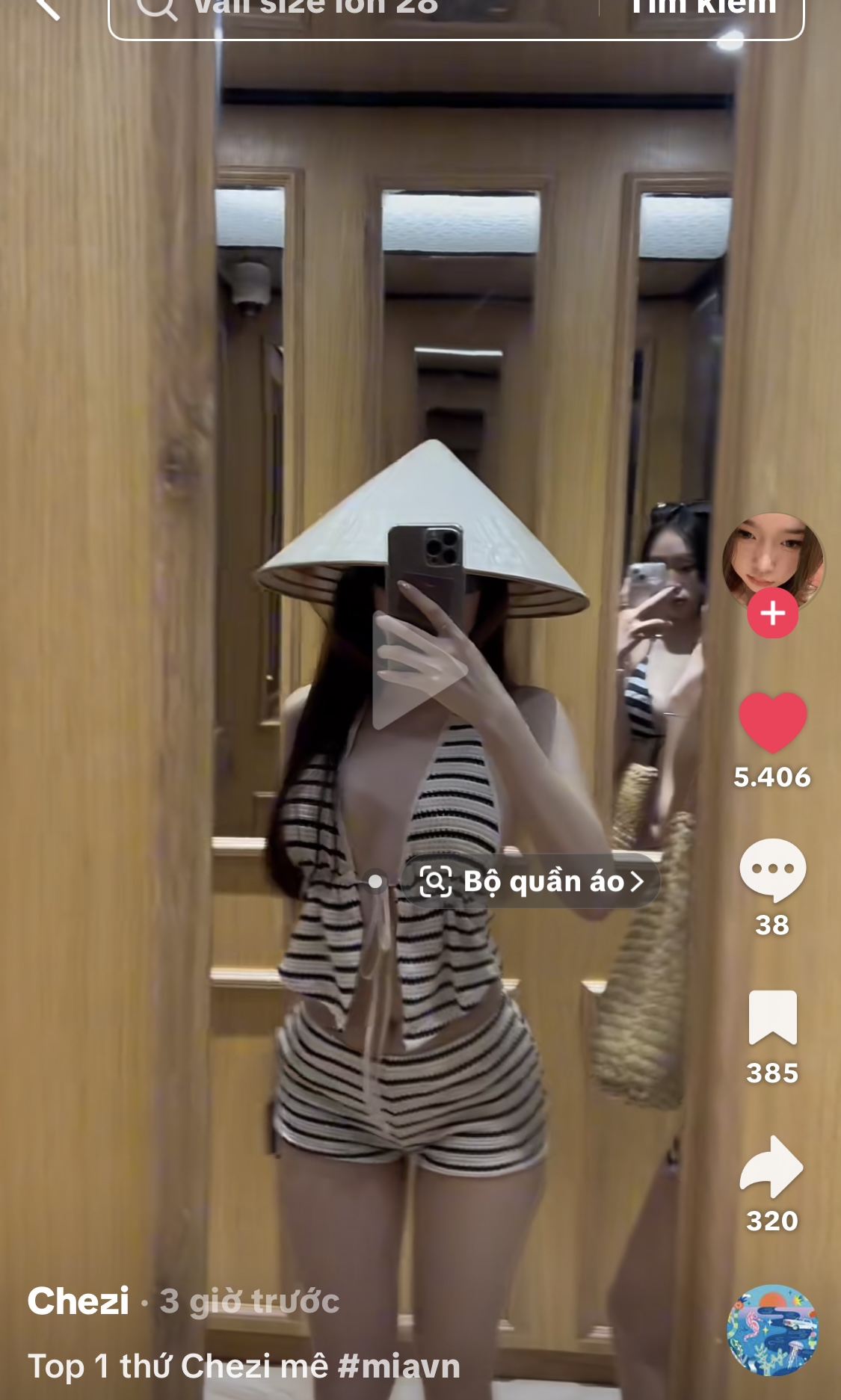Go back with the top arrow
The image size is (841, 1400).
click(x=48, y=7)
